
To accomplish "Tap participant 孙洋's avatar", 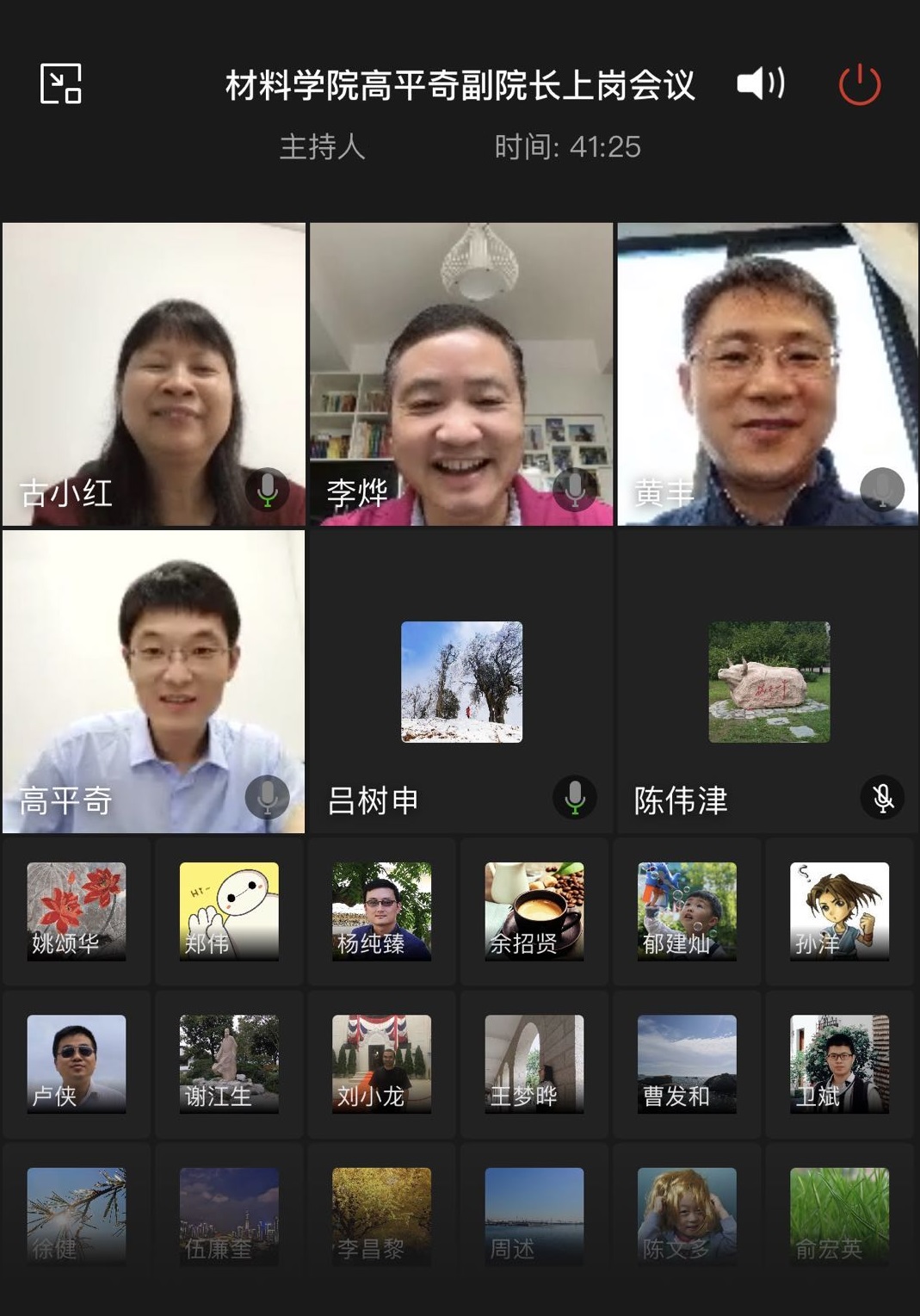I will [839, 911].
